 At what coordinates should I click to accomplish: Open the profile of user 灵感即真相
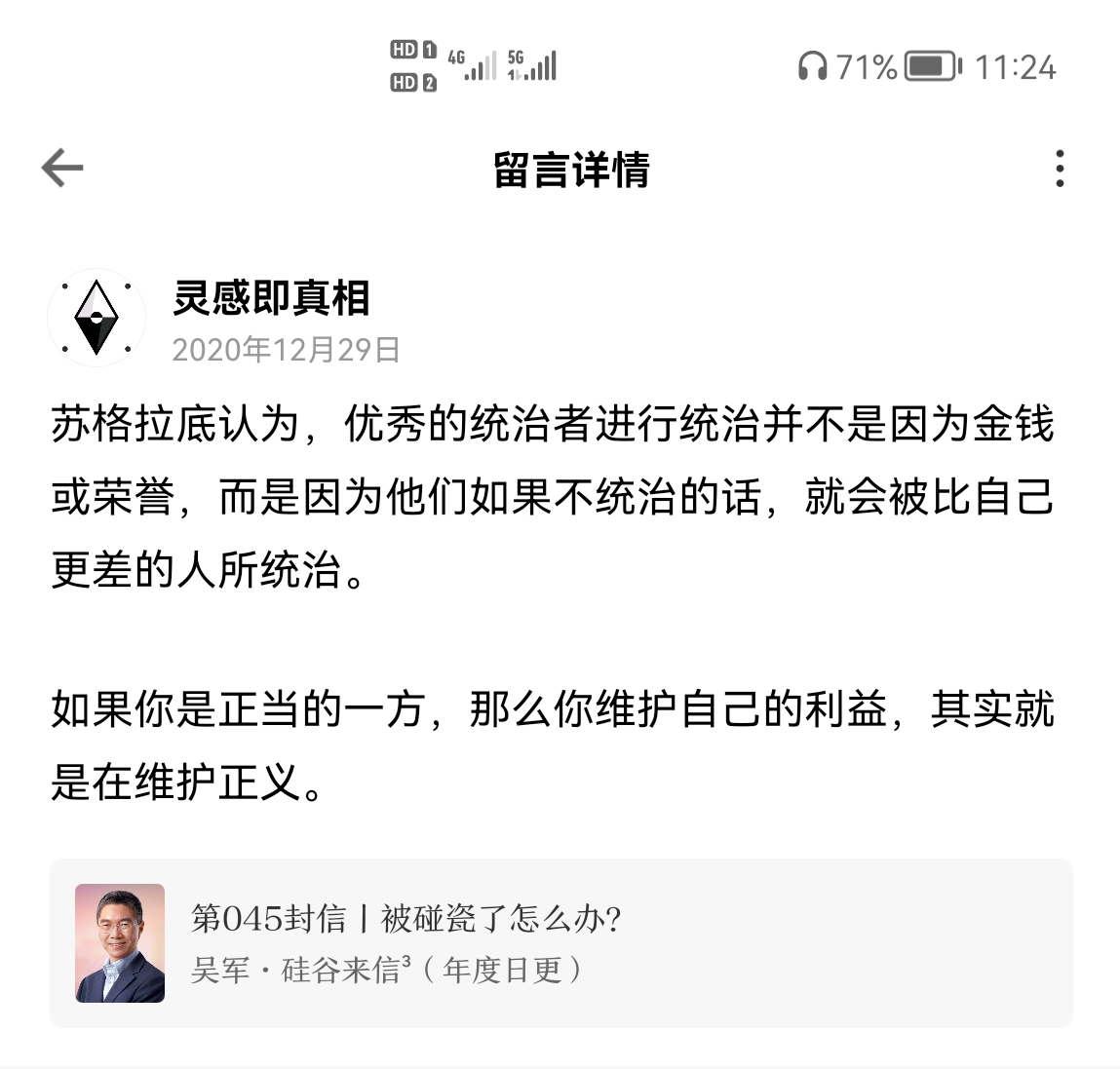click(x=97, y=319)
